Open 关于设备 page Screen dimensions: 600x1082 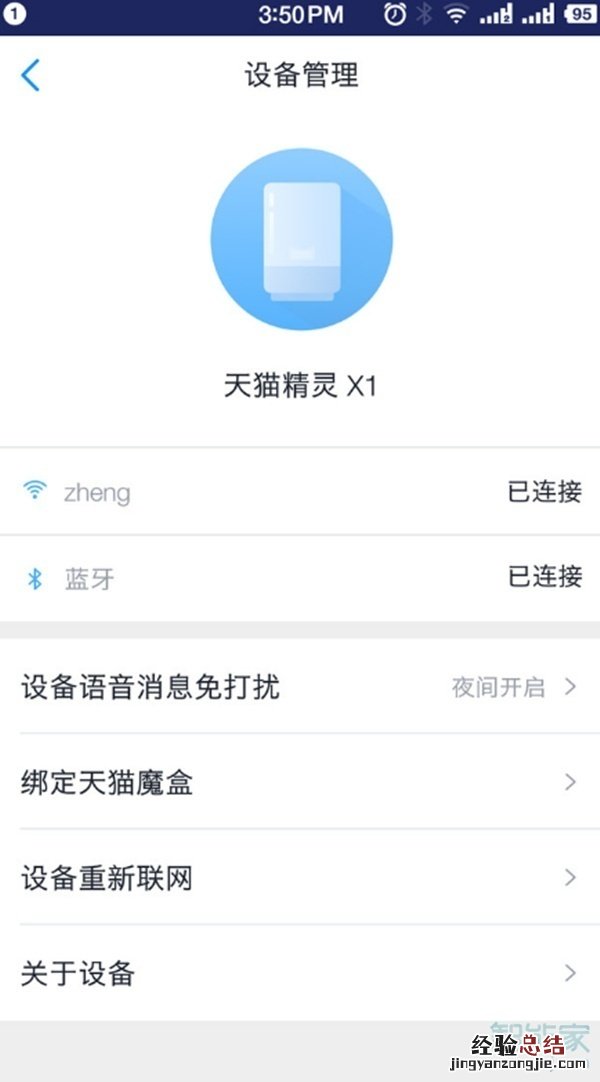click(300, 973)
